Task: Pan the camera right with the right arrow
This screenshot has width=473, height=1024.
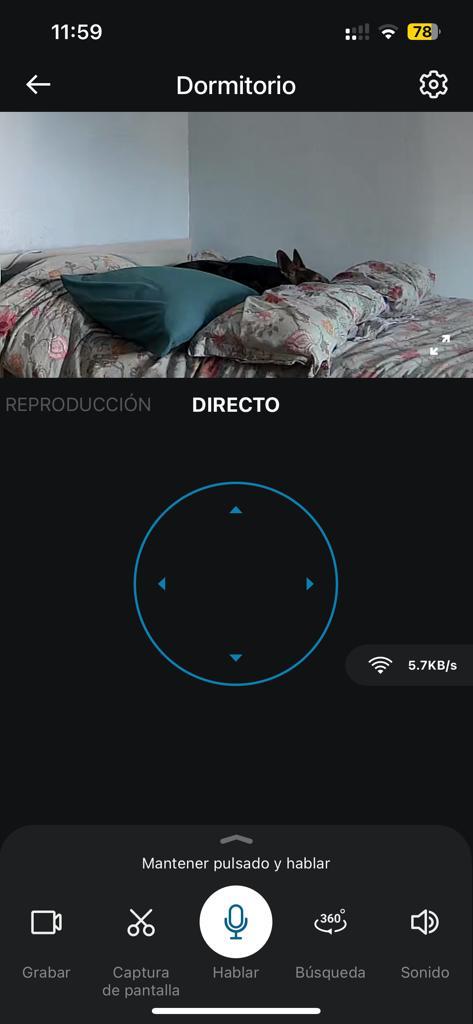Action: (x=310, y=584)
